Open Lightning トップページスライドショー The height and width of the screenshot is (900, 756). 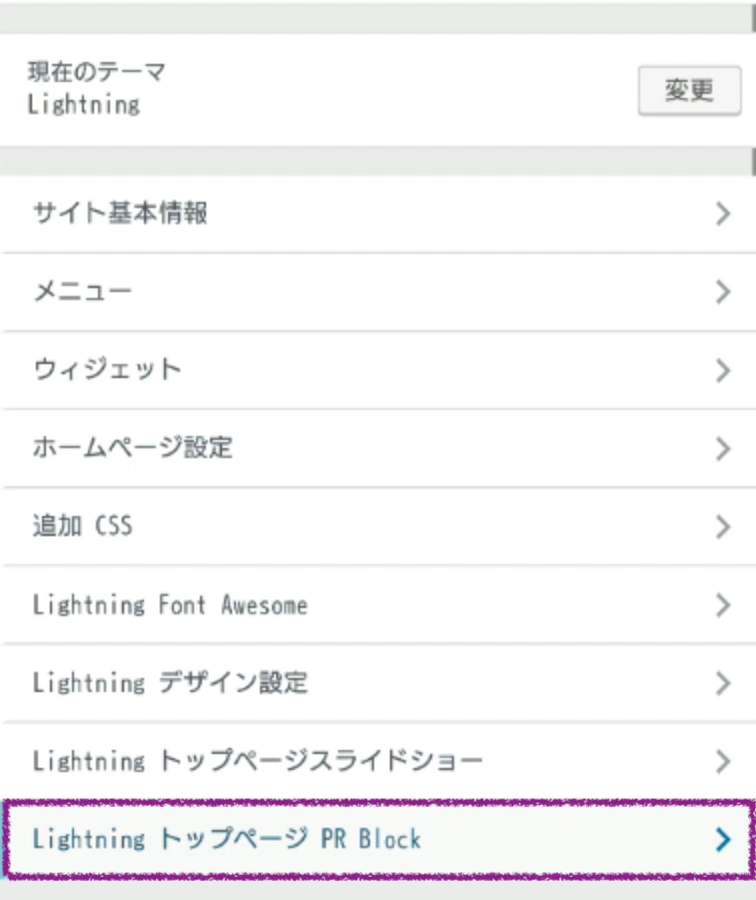click(378, 761)
